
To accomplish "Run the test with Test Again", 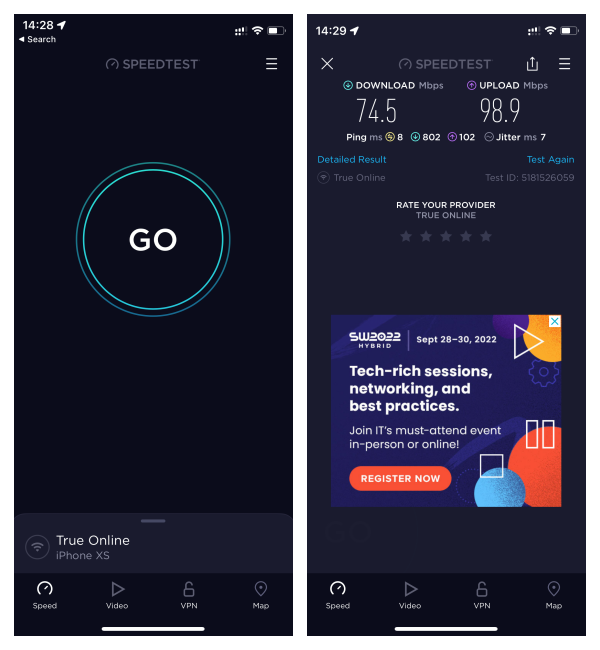I will coord(550,160).
